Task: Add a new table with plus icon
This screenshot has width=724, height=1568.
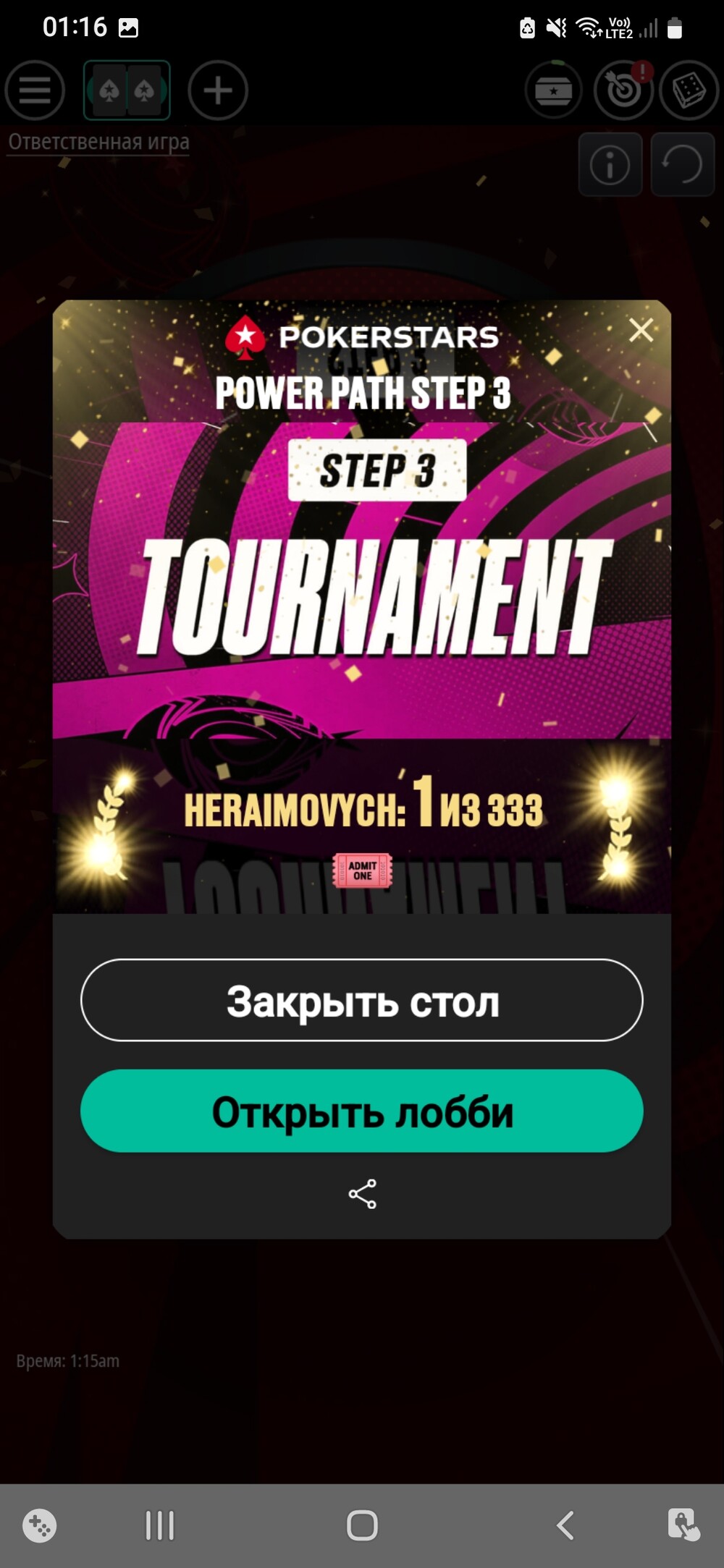Action: [x=218, y=90]
